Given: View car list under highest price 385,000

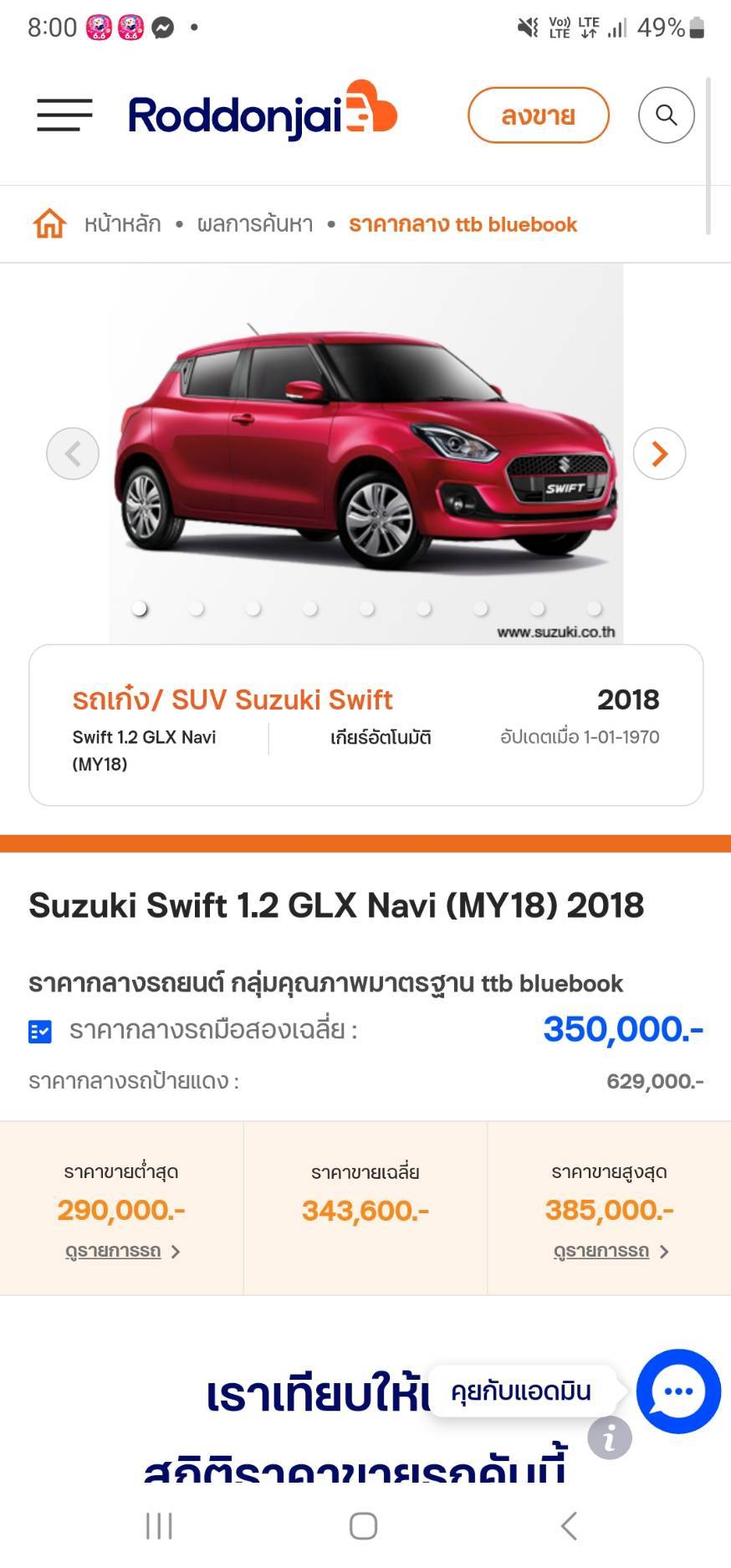Looking at the screenshot, I should coord(611,1251).
